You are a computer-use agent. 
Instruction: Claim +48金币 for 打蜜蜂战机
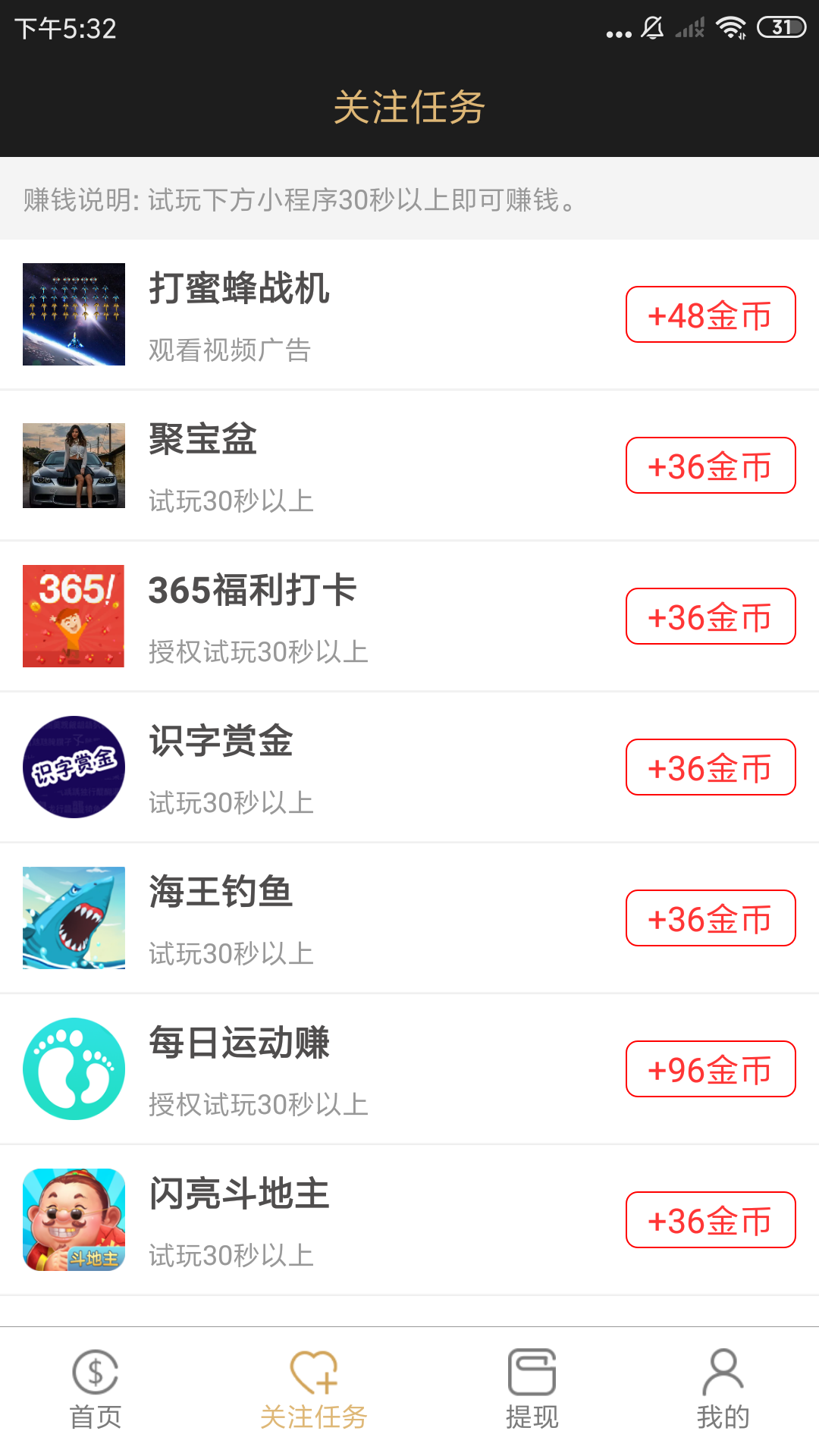point(710,315)
